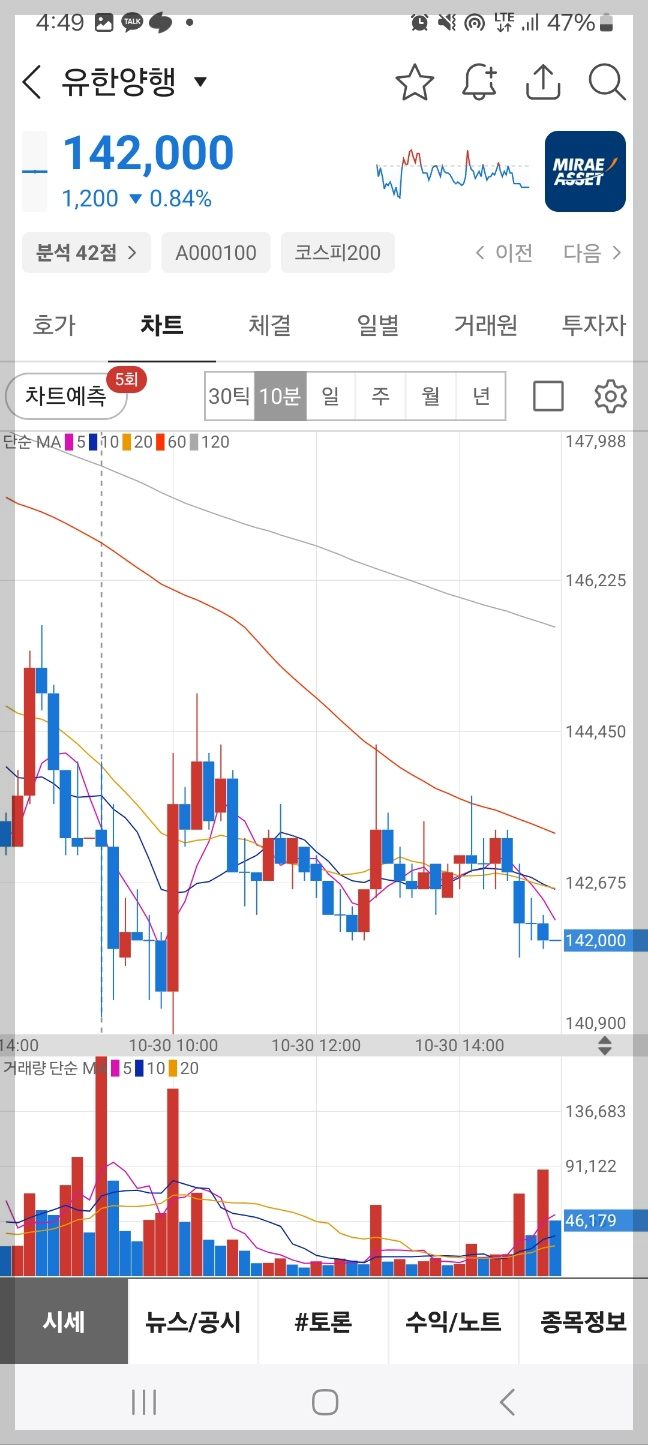Select the 일 daily chart interval
The image size is (648, 1445).
(x=330, y=396)
